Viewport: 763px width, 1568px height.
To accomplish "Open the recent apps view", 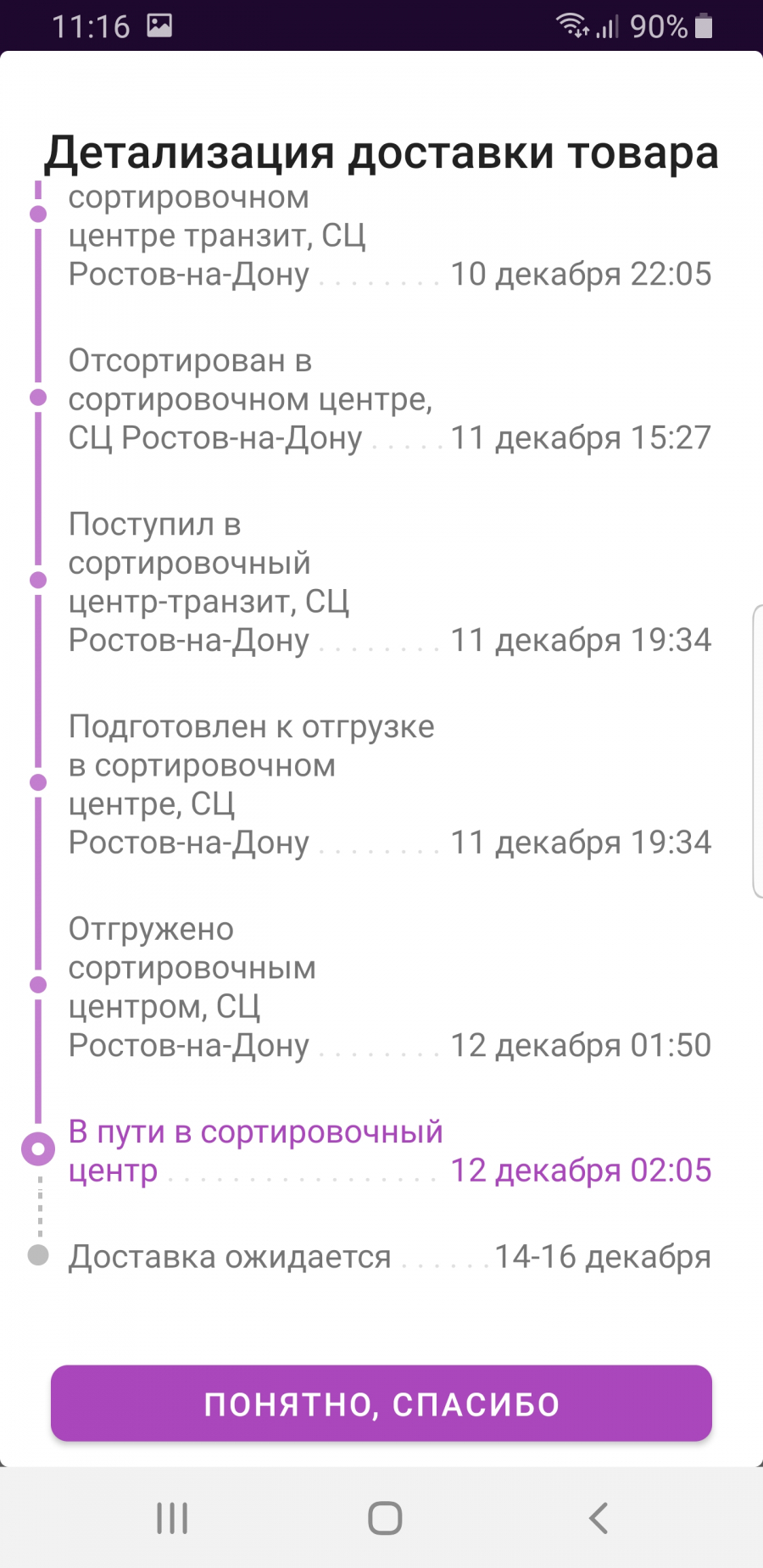I will (x=172, y=1518).
